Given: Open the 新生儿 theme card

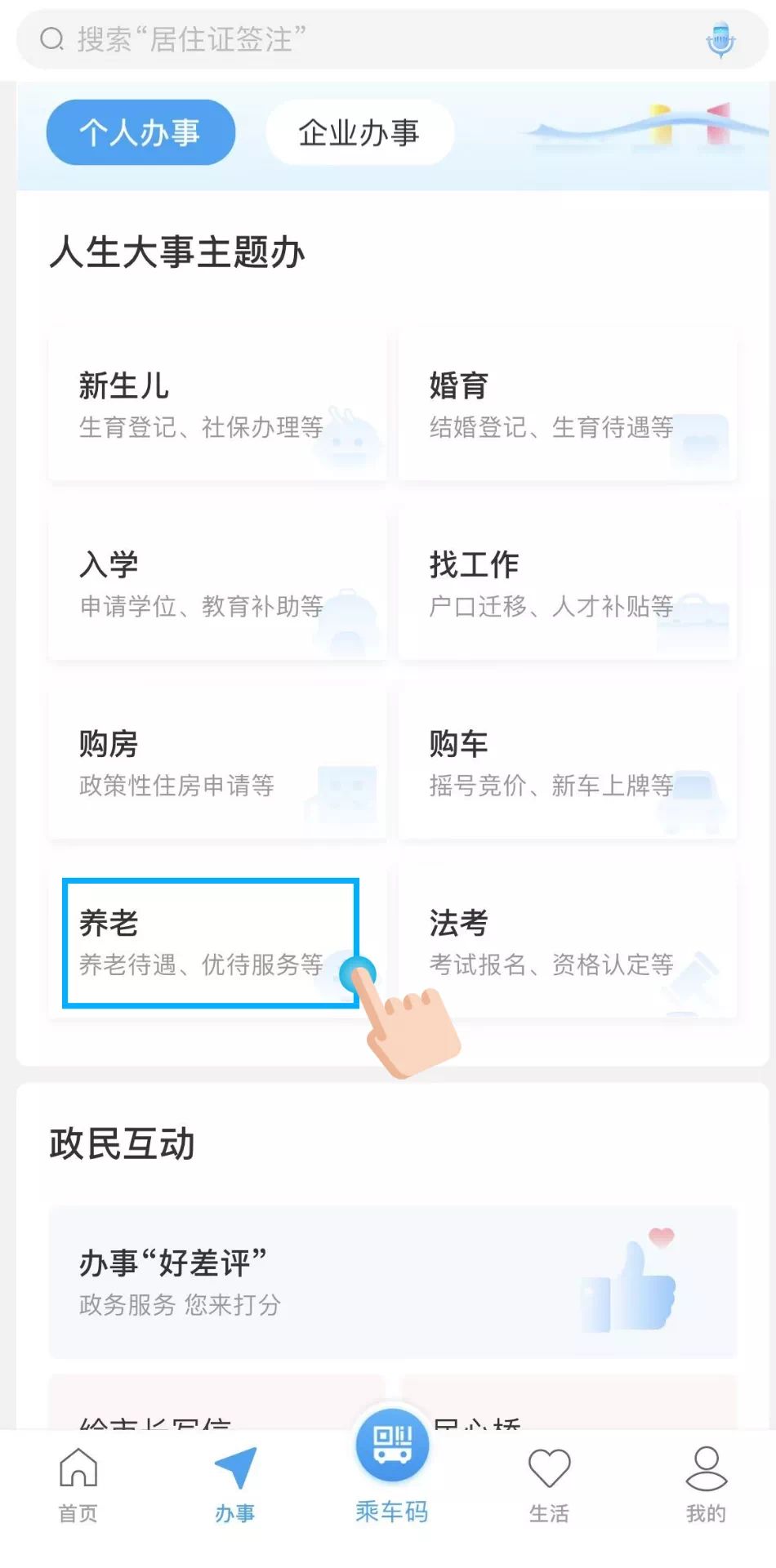Looking at the screenshot, I should pos(216,404).
